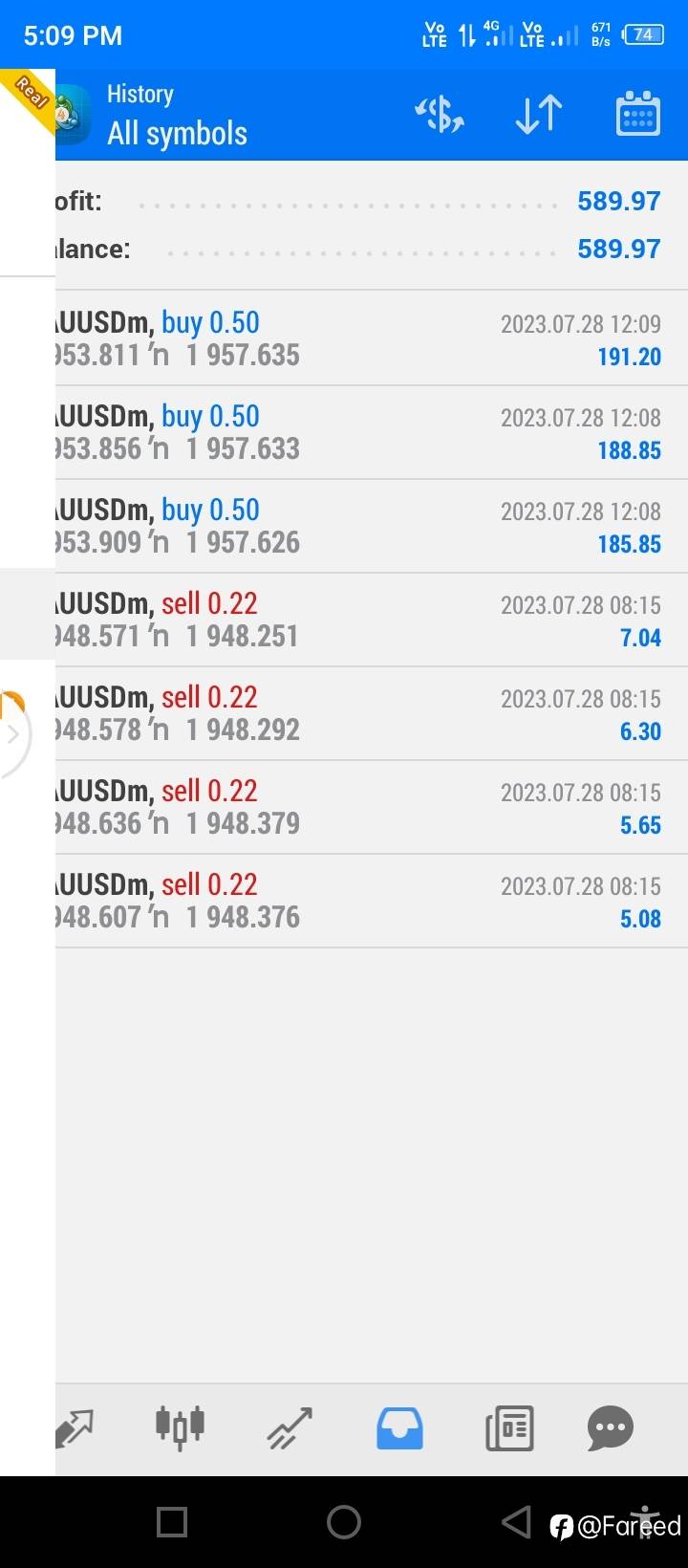Open the calendar date range picker

tap(637, 115)
